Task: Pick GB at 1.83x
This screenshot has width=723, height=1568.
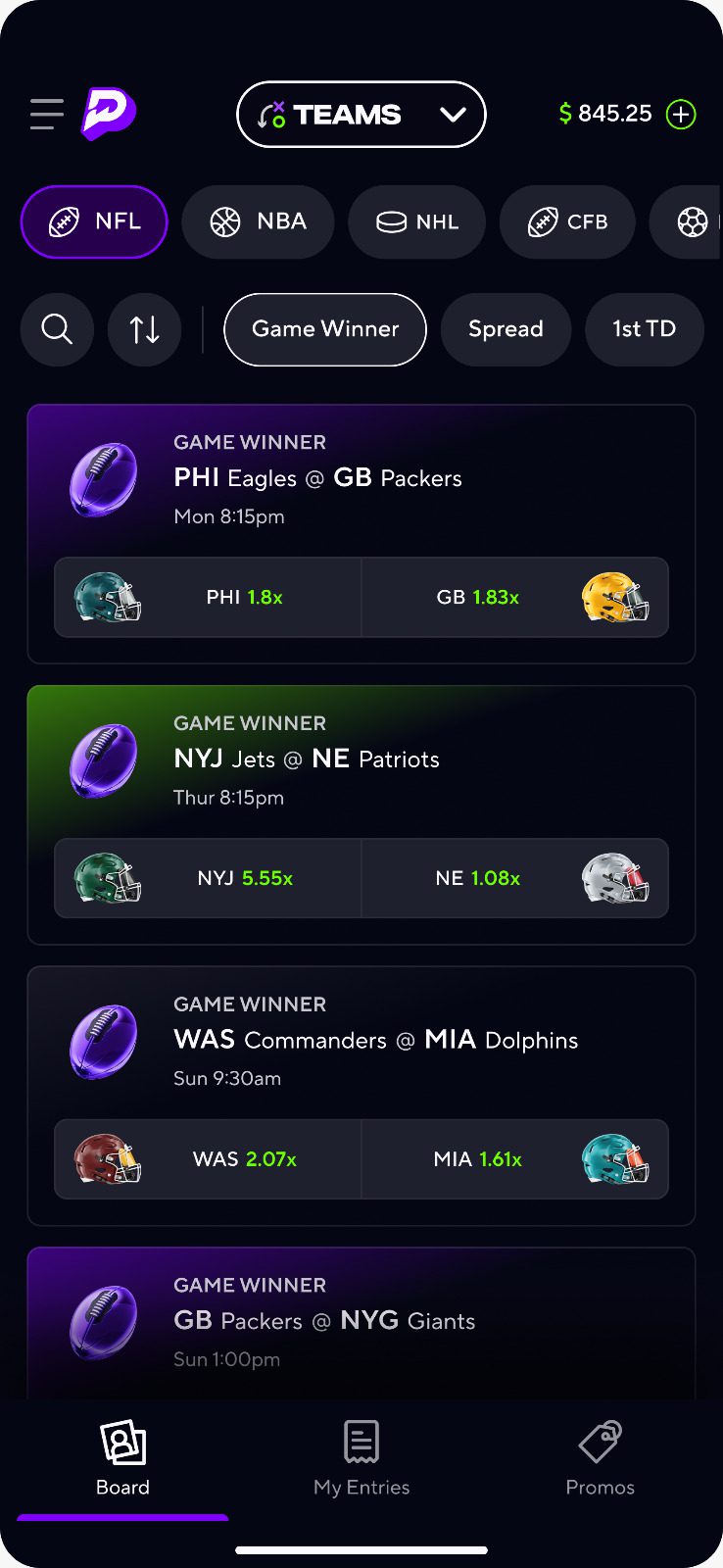Action: [x=515, y=598]
